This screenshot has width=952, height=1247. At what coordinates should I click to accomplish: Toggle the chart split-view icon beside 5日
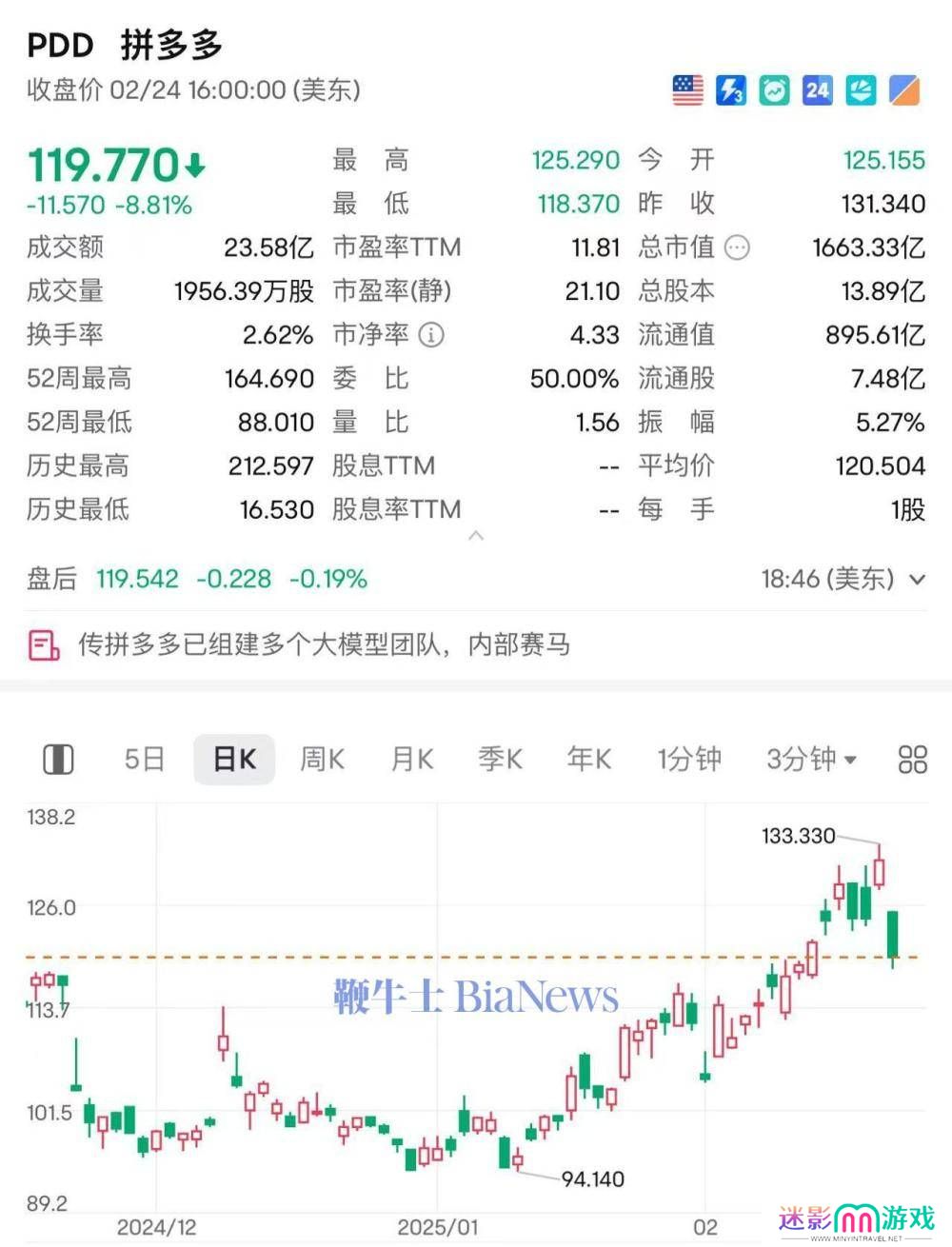(x=59, y=759)
